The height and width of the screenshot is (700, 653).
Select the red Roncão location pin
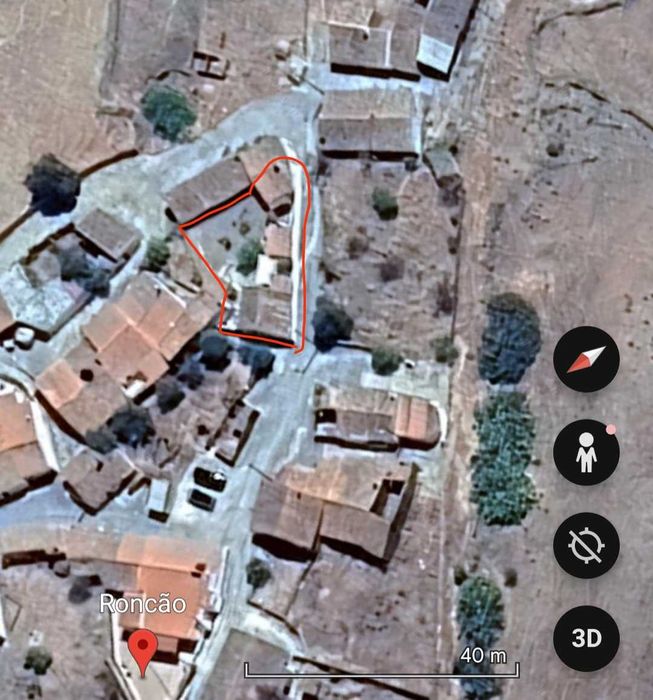[144, 650]
